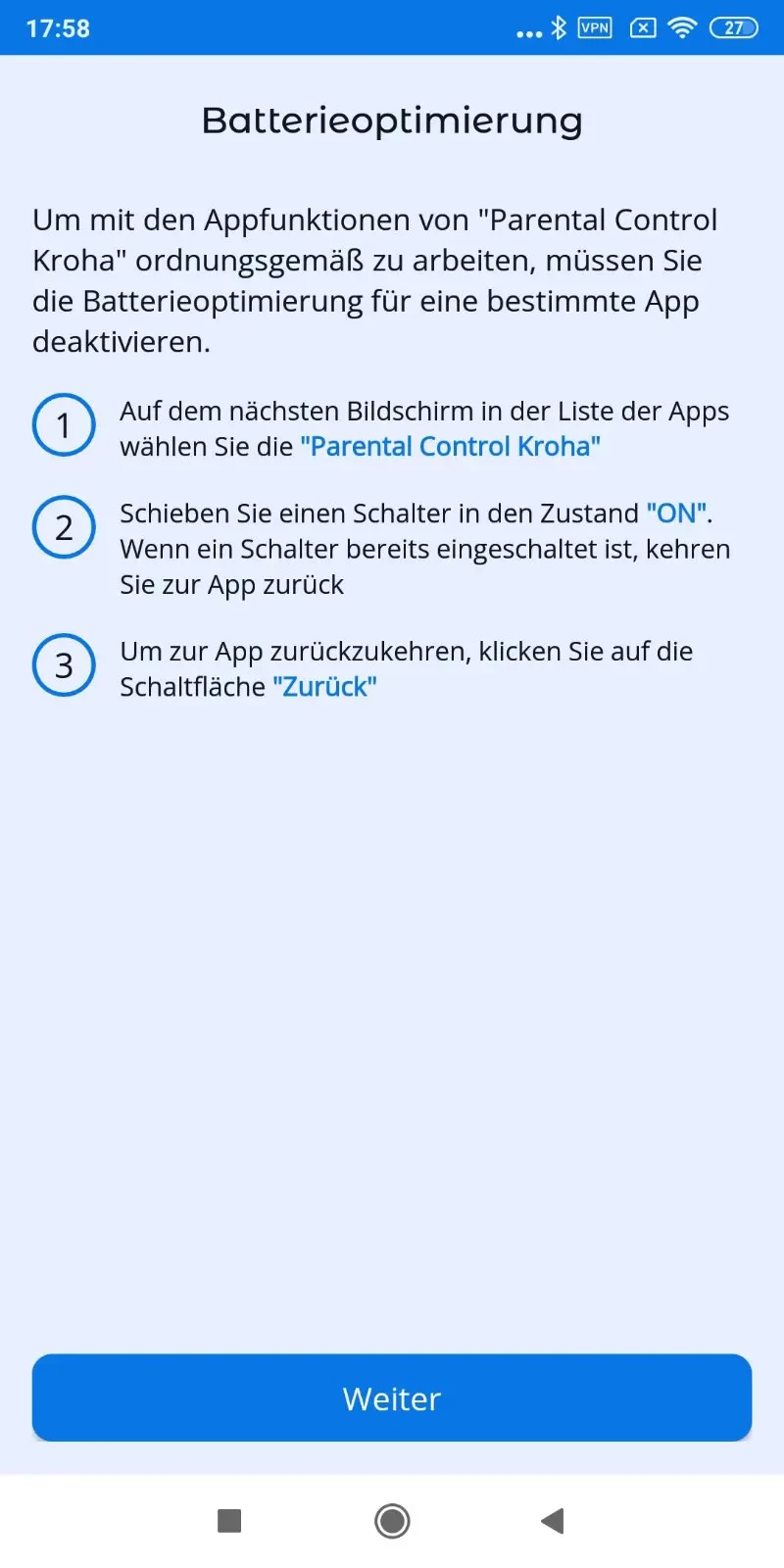Open recent apps with the square button
Viewport: 784px width, 1568px height.
229,1521
